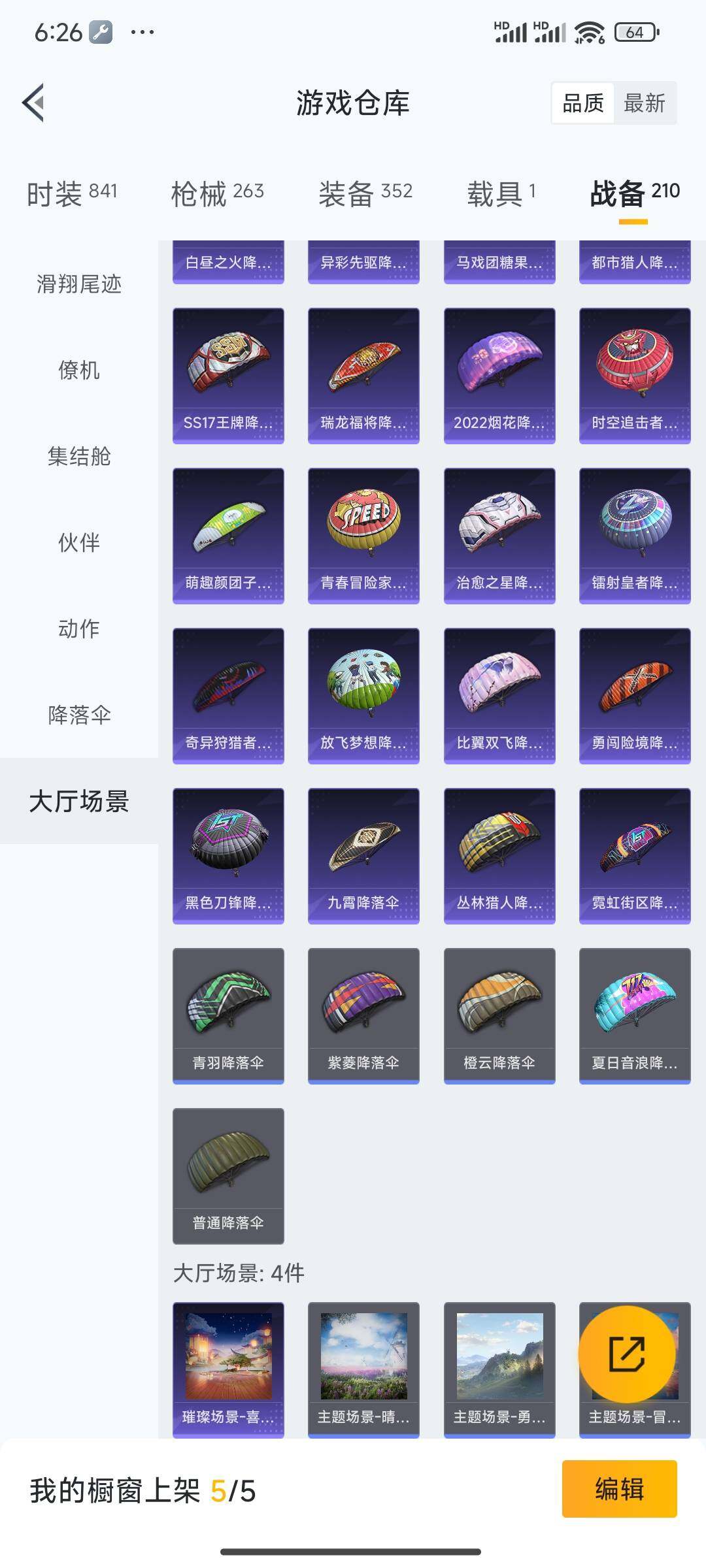Switch to the 载具 tab
706x1568 pixels.
coord(501,193)
